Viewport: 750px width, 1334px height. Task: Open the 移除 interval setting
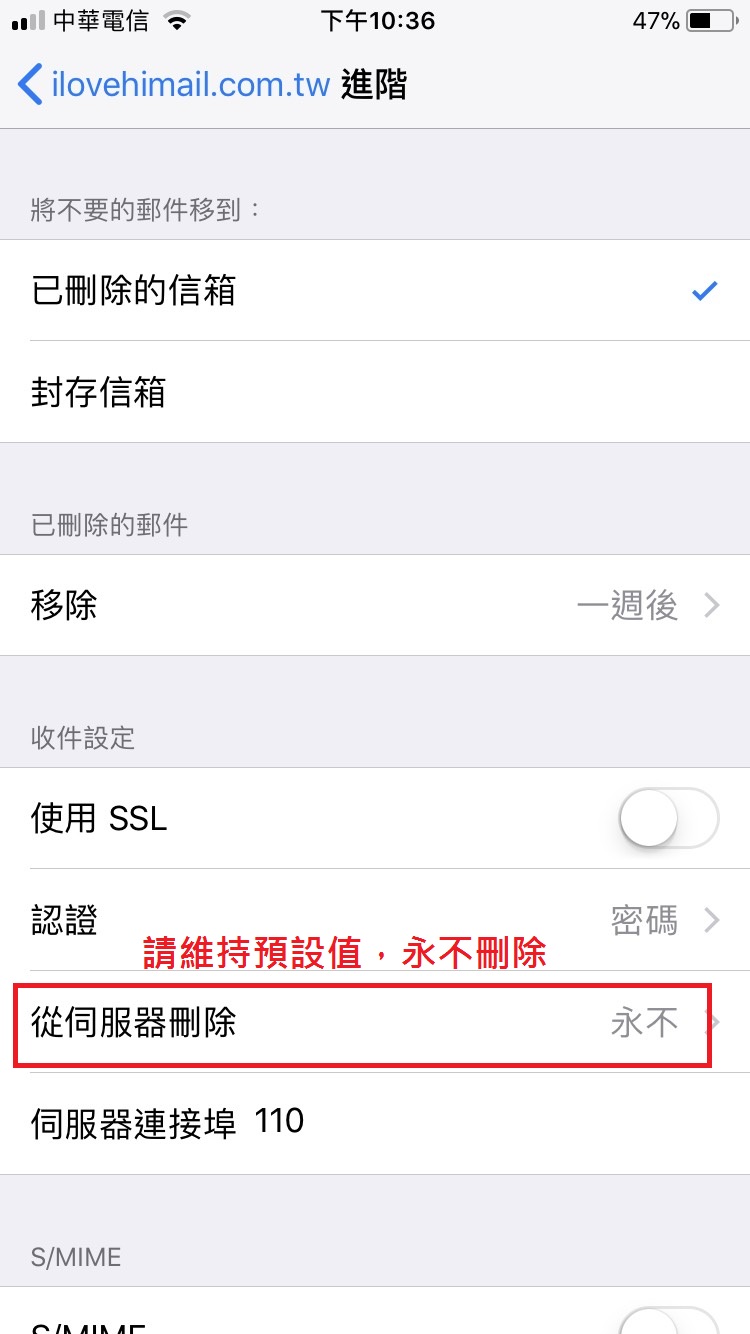(x=375, y=605)
